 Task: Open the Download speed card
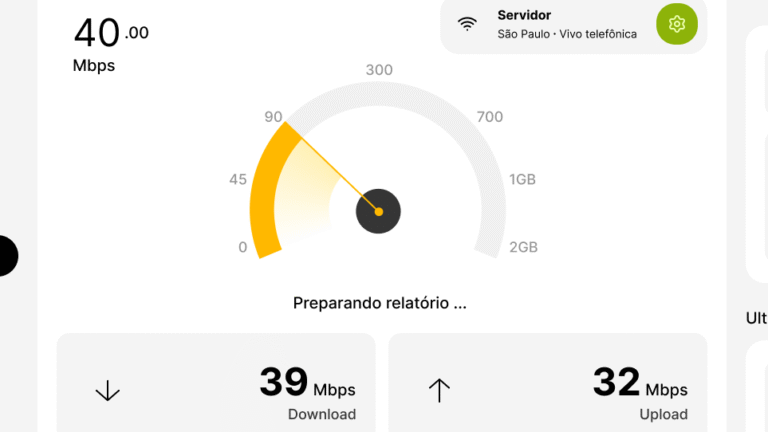pos(216,385)
